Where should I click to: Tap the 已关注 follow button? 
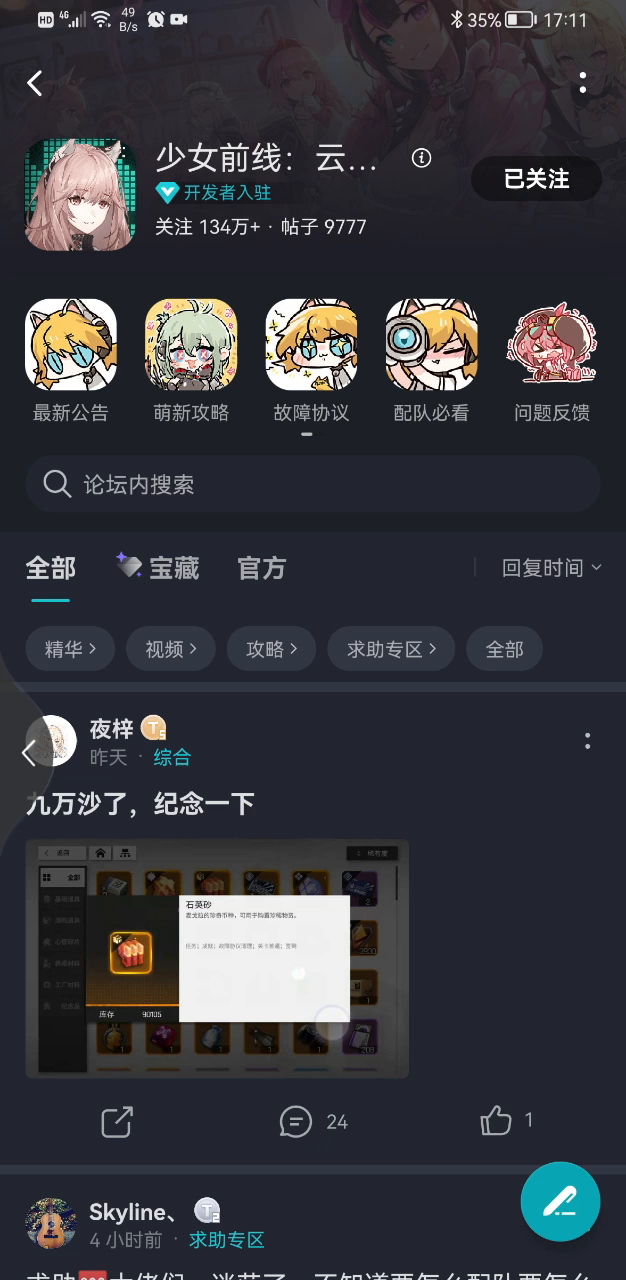click(x=536, y=179)
